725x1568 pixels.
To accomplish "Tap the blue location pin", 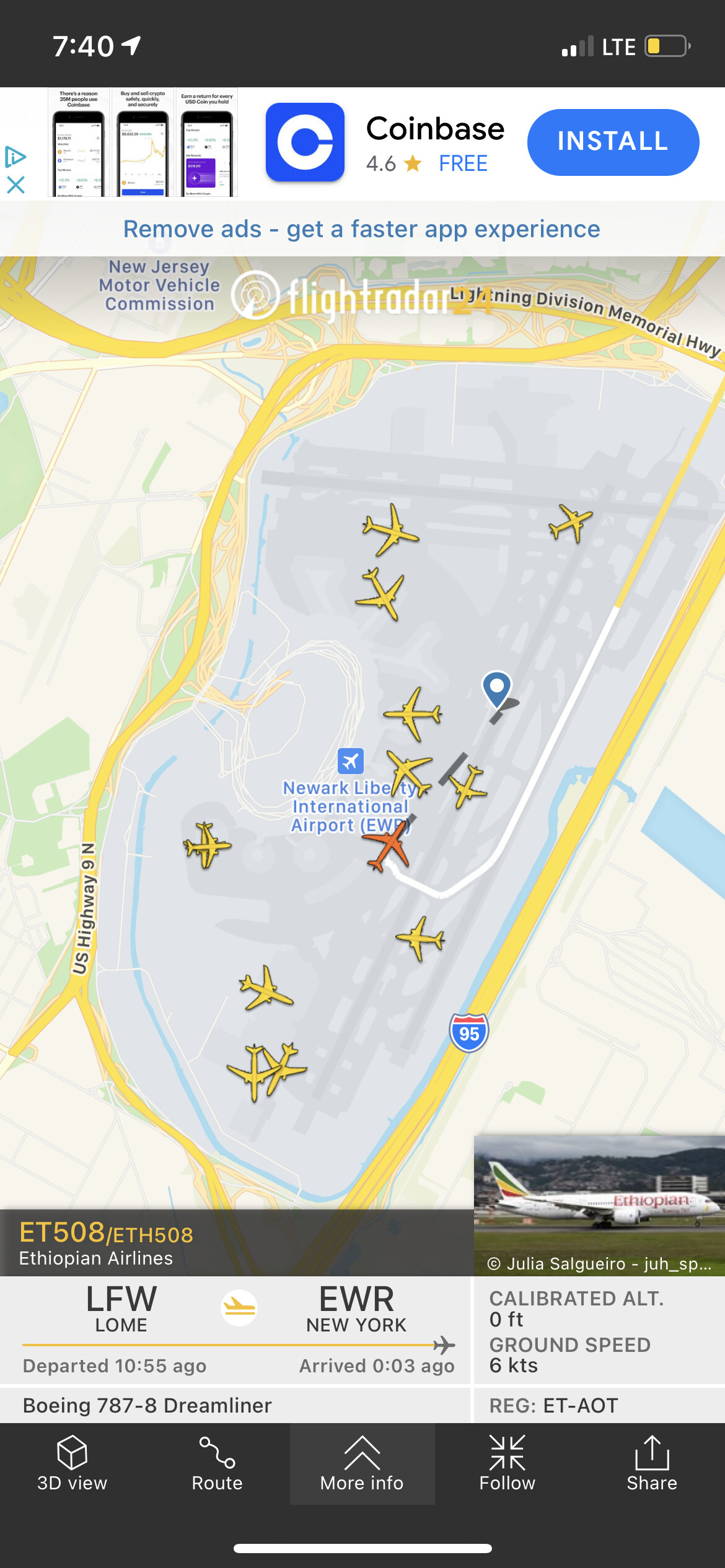I will [497, 687].
